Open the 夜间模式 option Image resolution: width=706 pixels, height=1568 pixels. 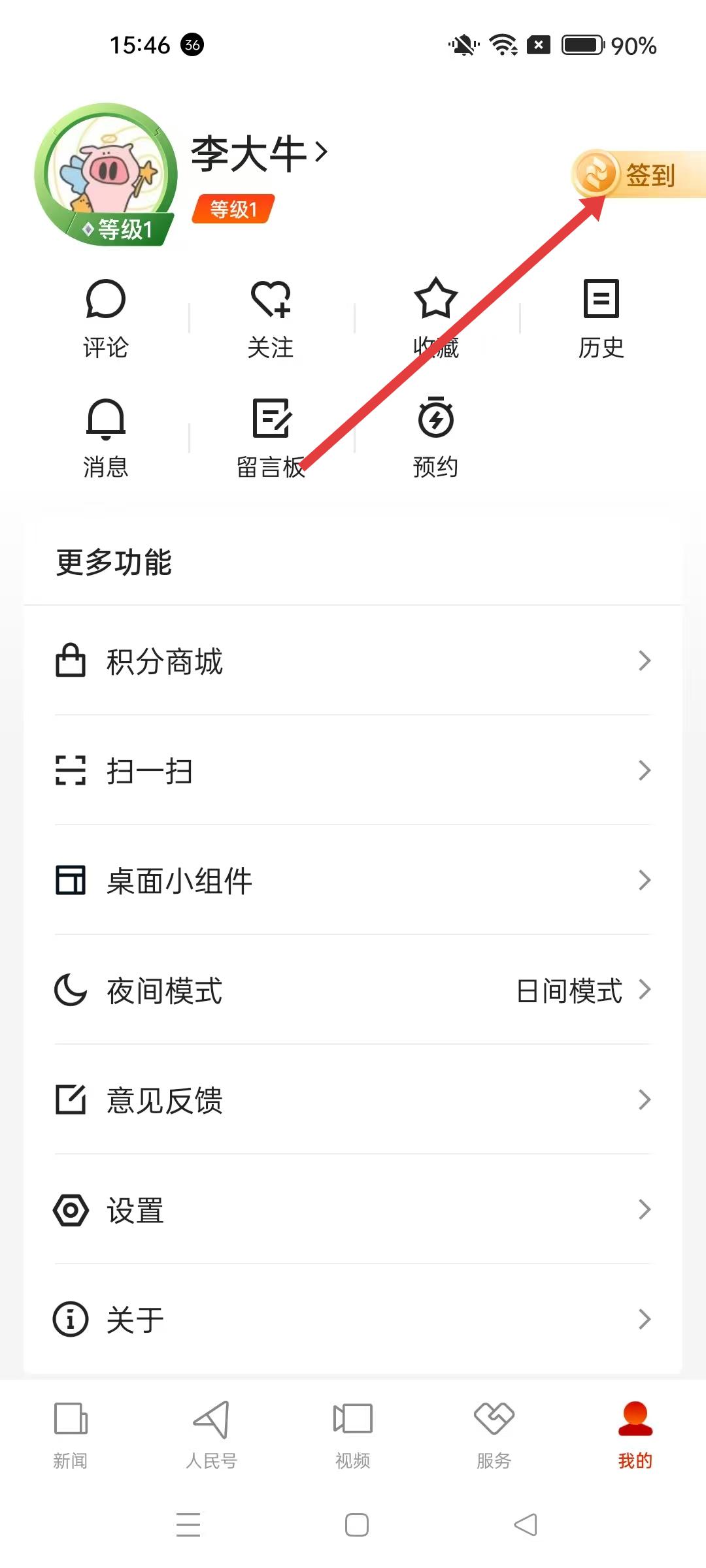[x=353, y=990]
